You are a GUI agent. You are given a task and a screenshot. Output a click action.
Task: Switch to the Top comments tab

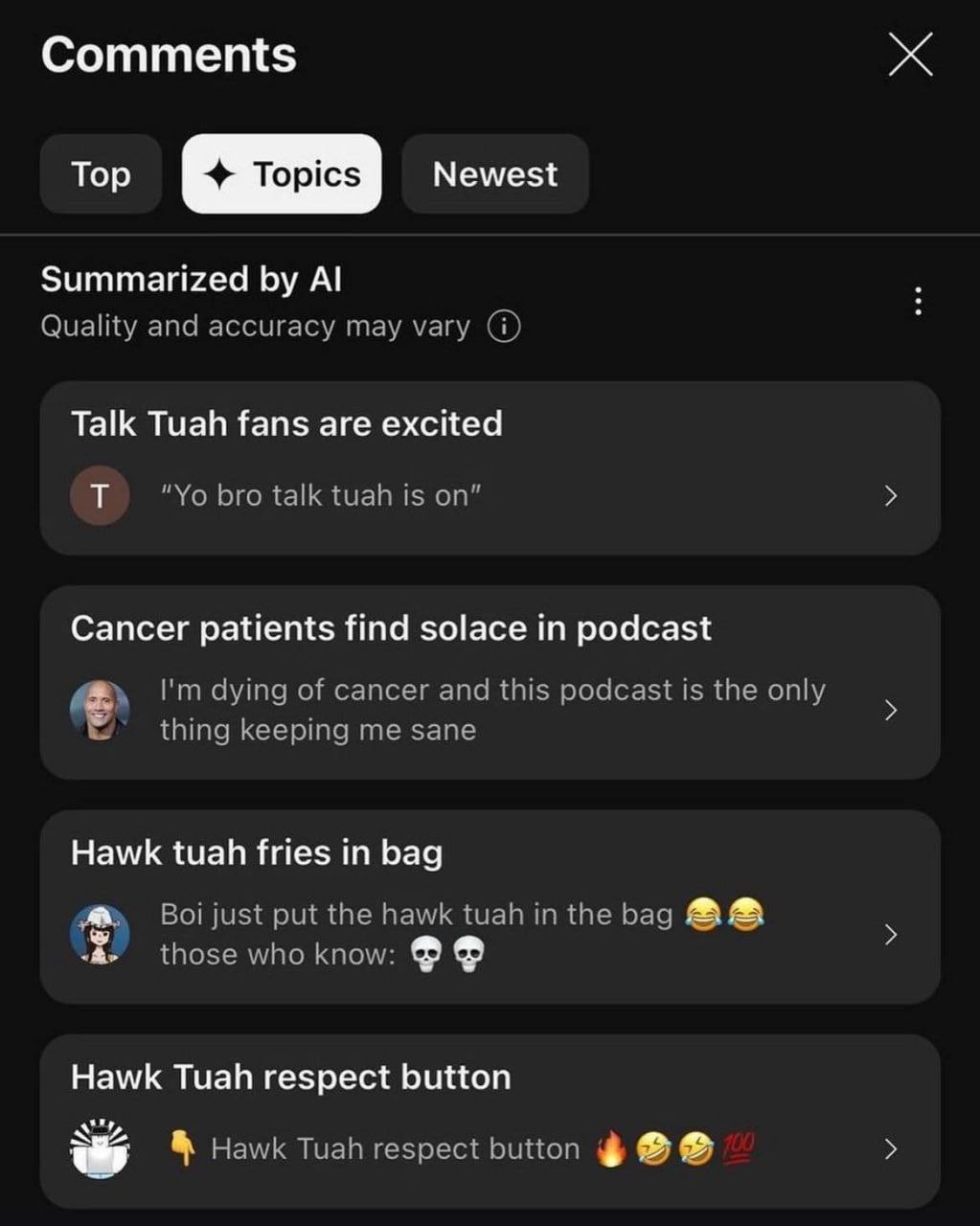[x=101, y=174]
